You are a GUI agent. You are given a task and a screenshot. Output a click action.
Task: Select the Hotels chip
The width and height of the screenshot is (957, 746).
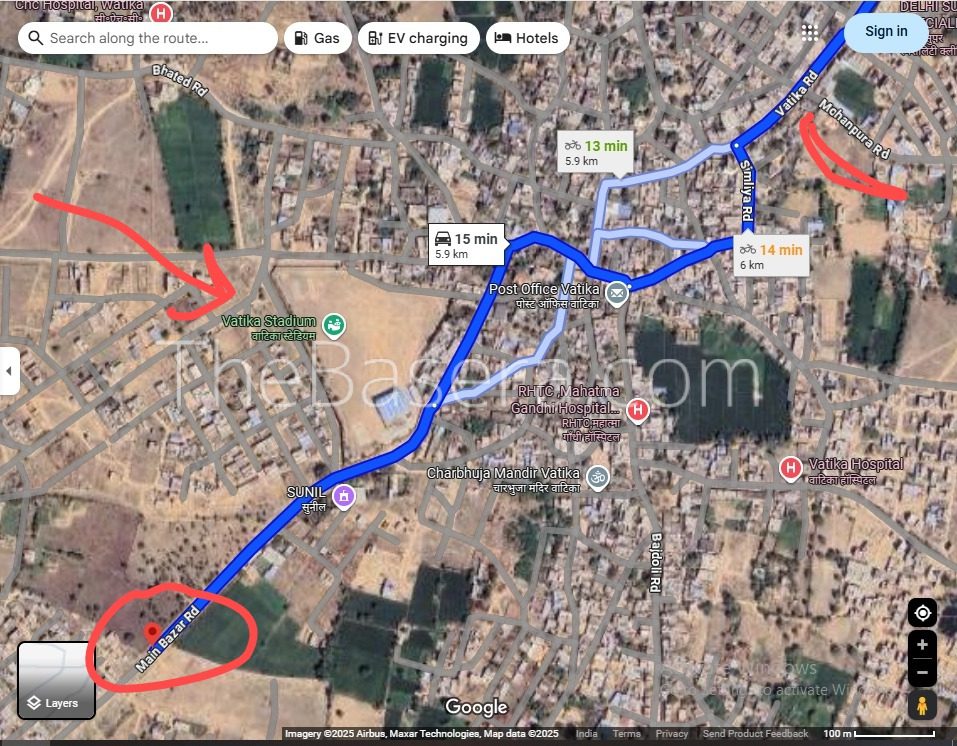pyautogui.click(x=527, y=38)
